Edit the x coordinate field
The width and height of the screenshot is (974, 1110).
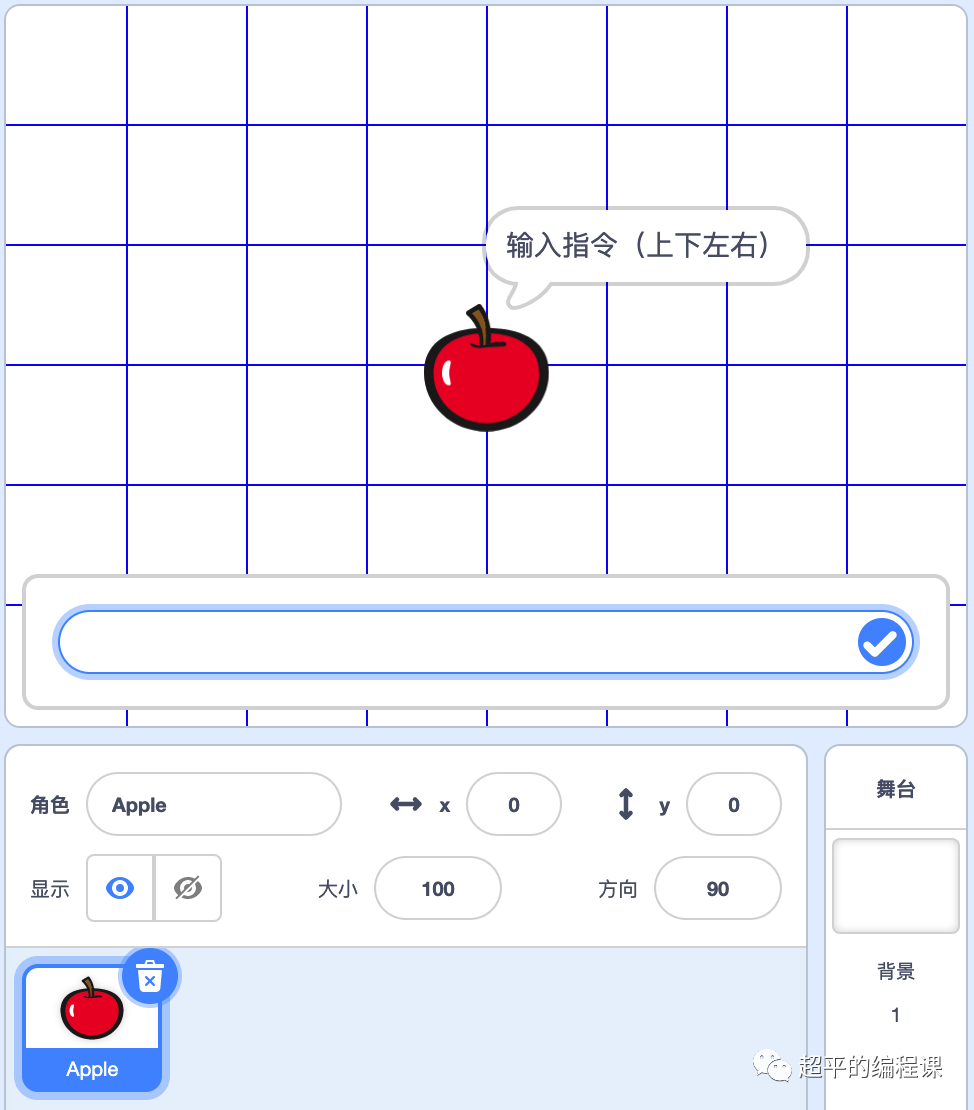513,805
